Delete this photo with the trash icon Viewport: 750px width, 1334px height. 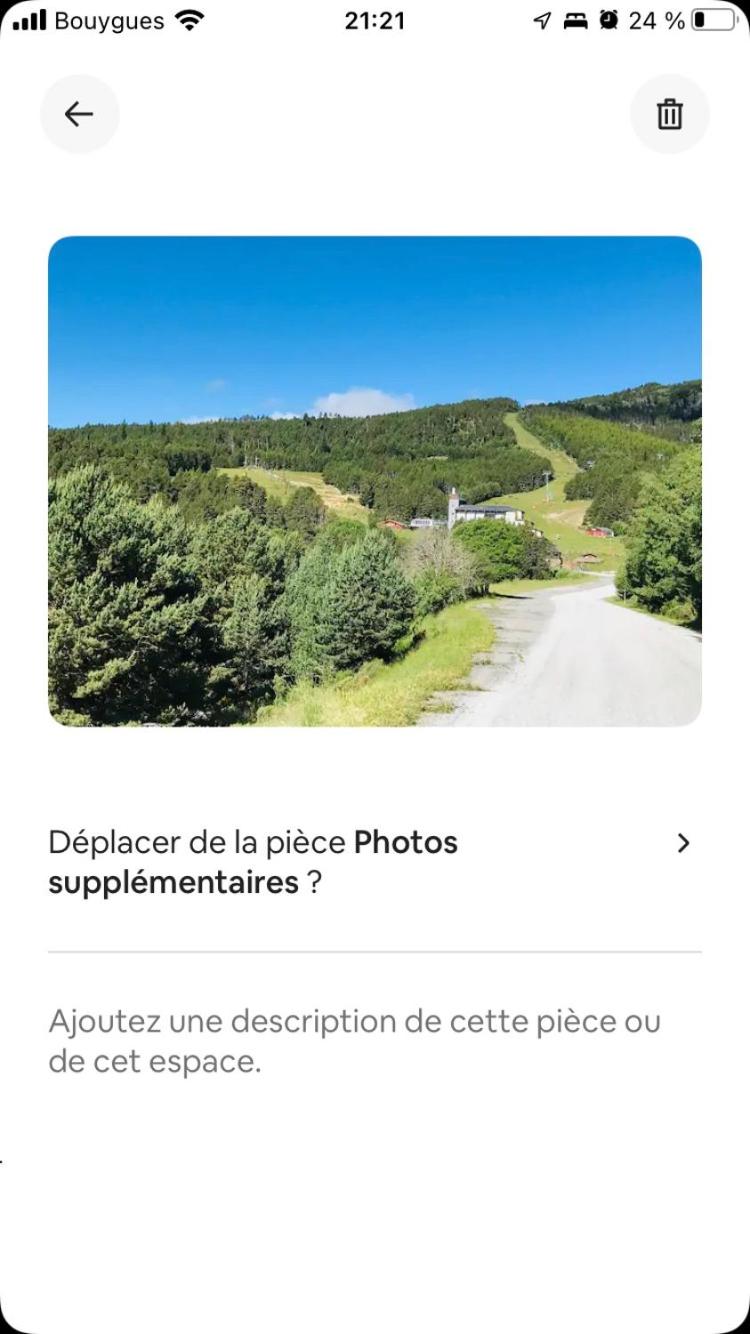pos(669,114)
